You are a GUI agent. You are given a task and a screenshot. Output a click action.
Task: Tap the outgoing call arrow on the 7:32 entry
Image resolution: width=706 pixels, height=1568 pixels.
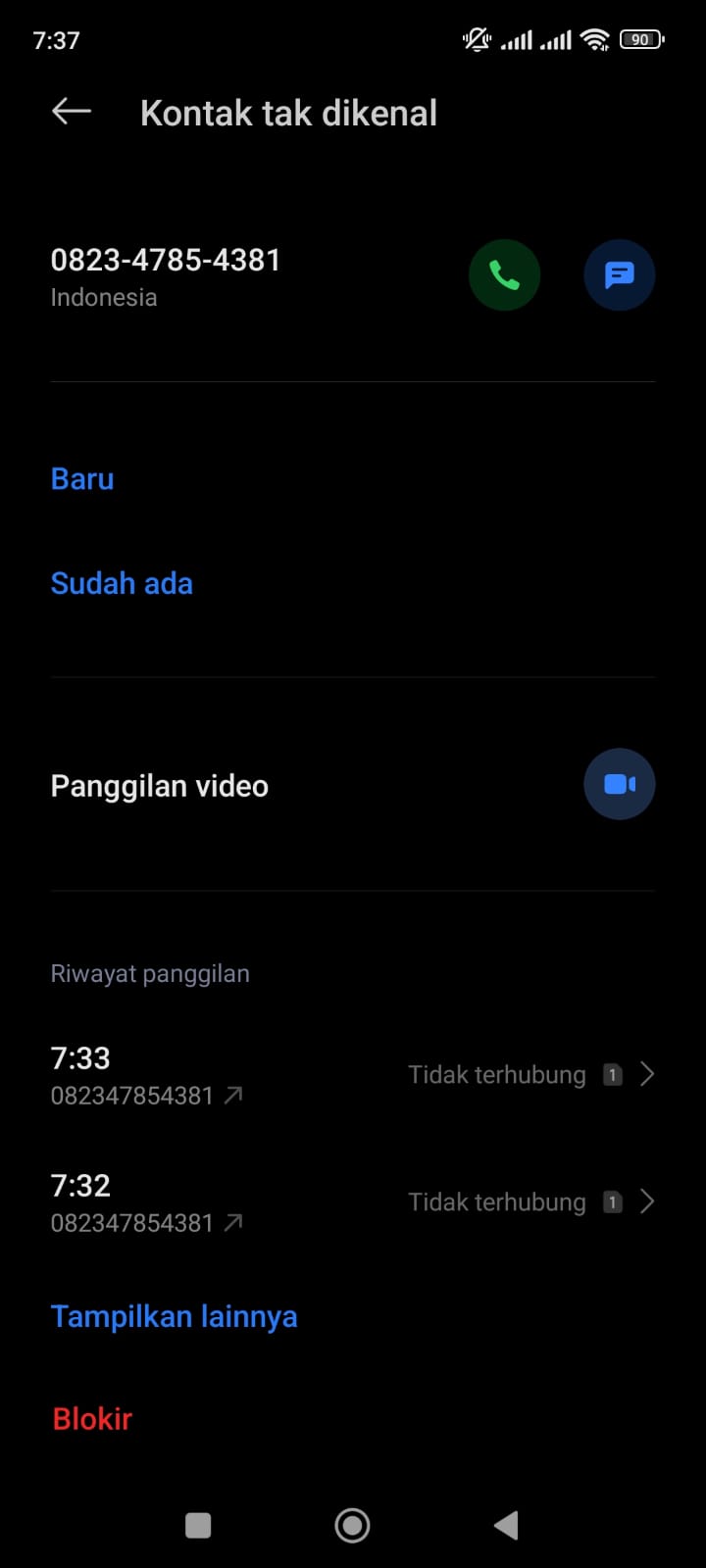(232, 1222)
